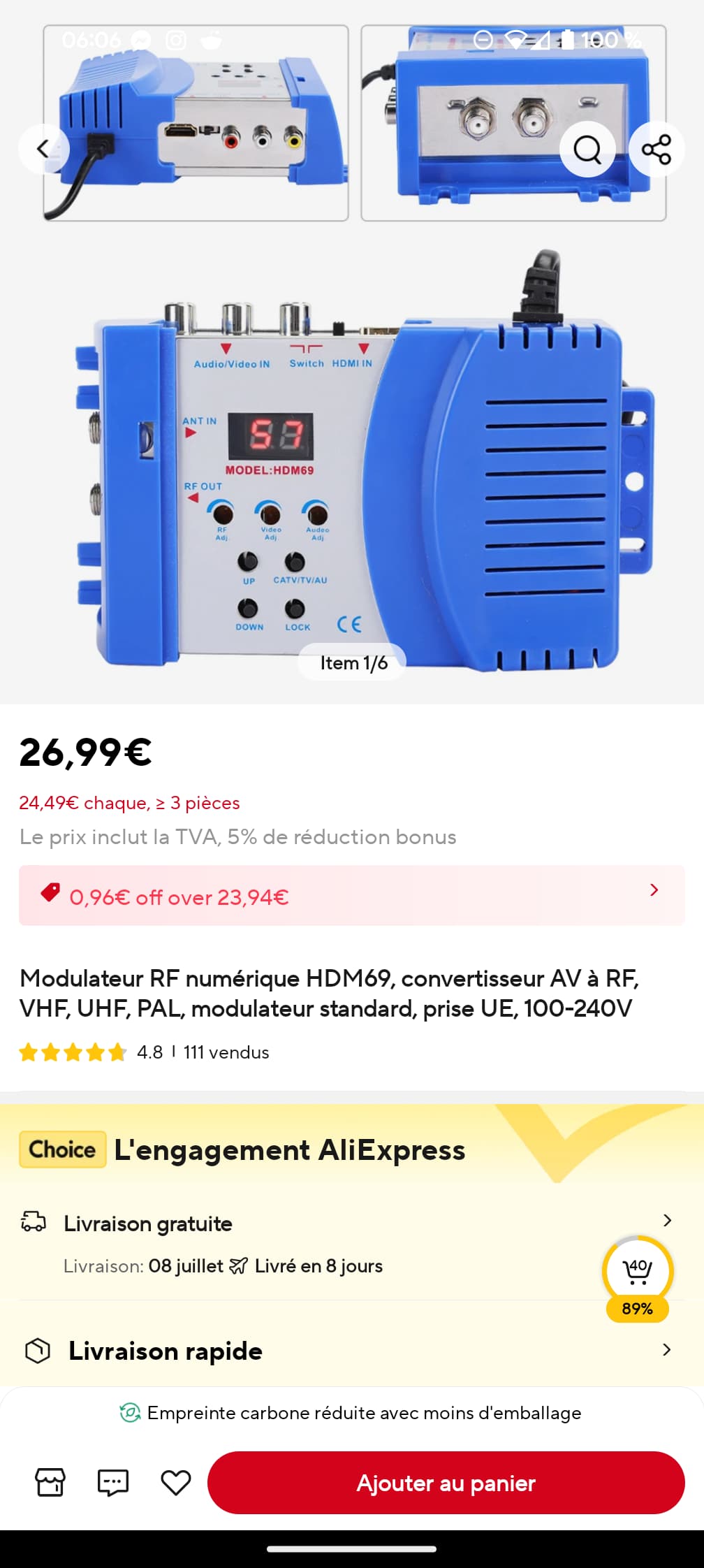This screenshot has height=1568, width=704.
Task: Visit the seller's store icon
Action: click(50, 1482)
